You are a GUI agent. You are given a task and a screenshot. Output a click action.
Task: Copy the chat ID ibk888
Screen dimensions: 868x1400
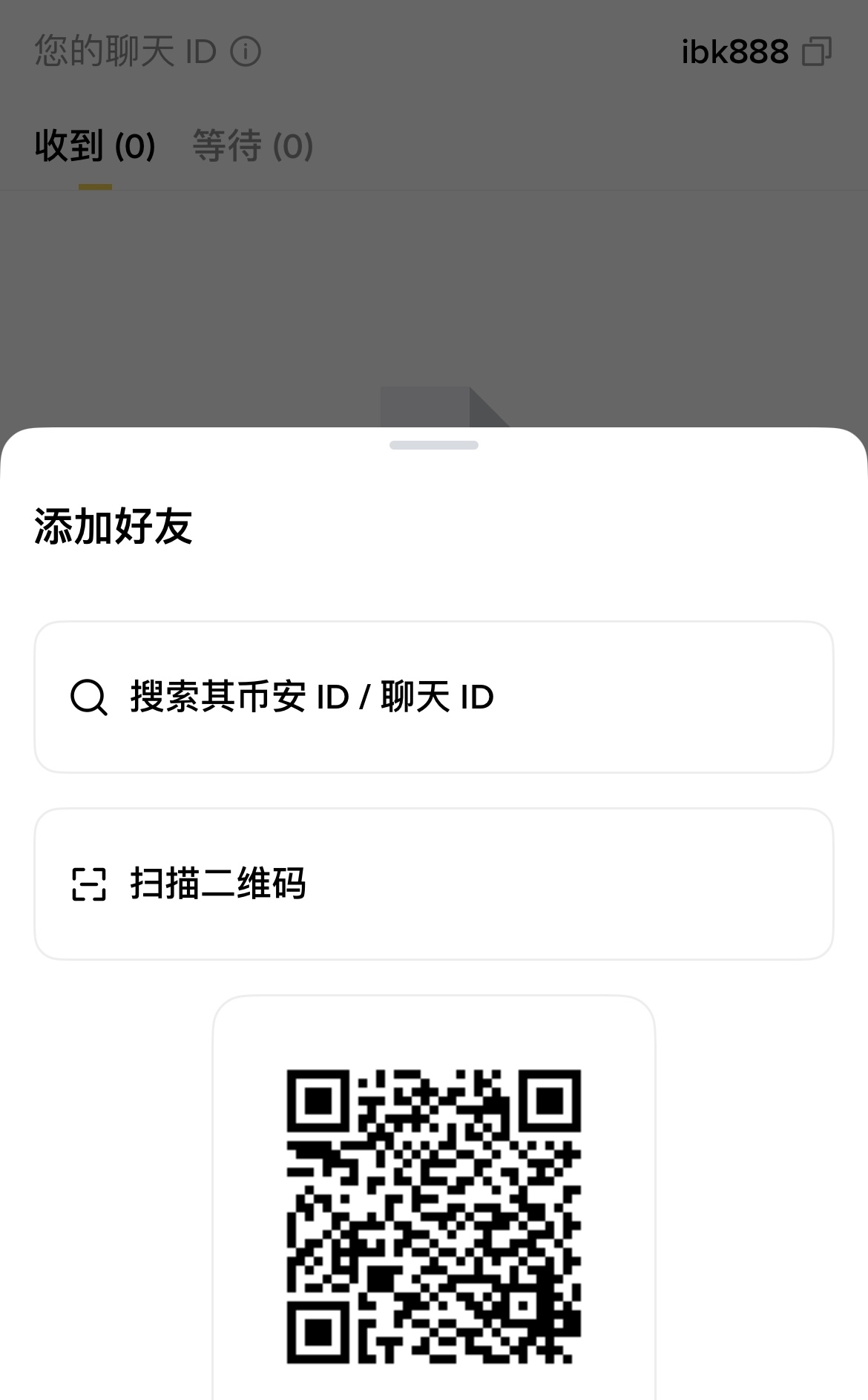817,52
